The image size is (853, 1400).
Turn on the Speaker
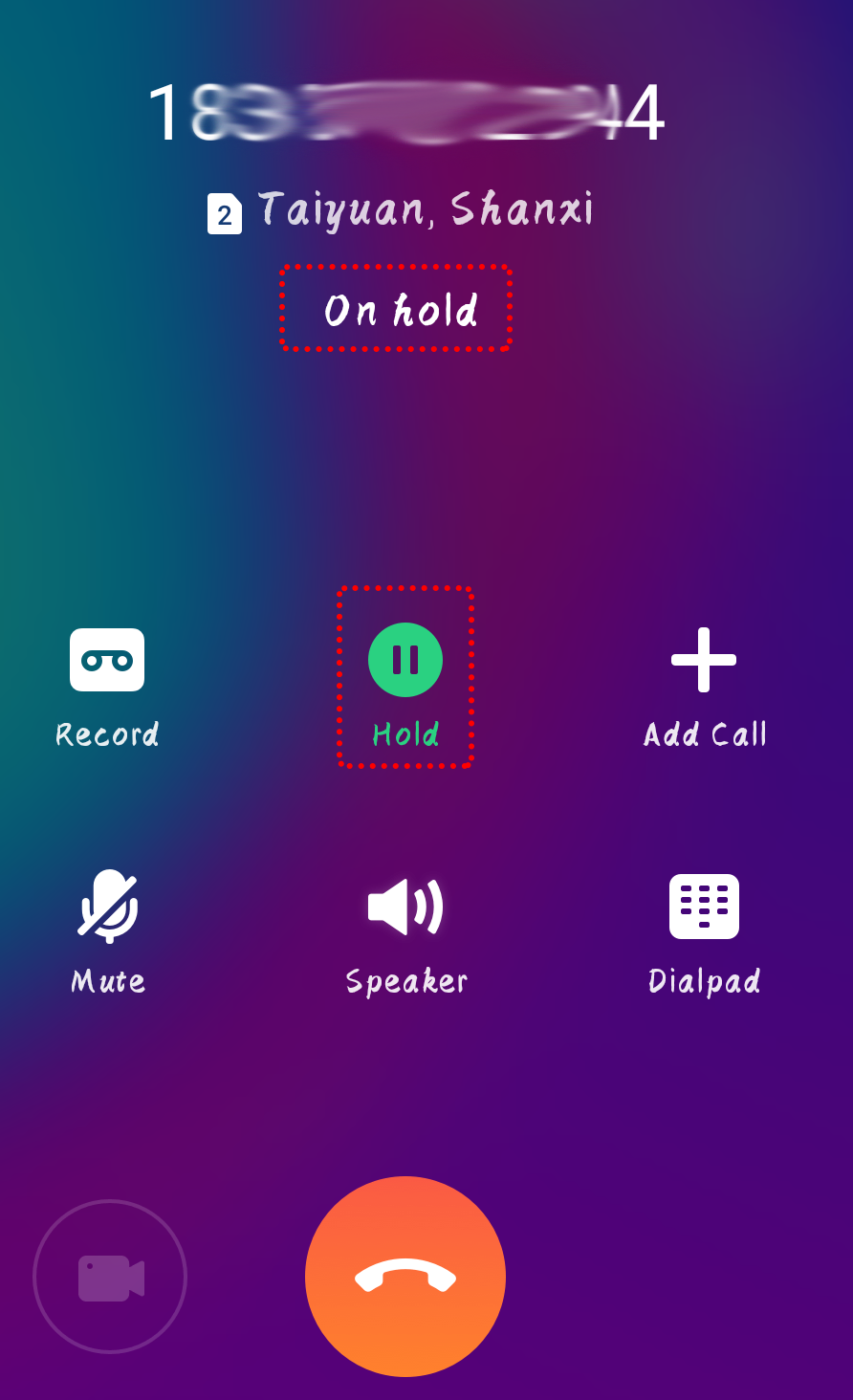[405, 907]
